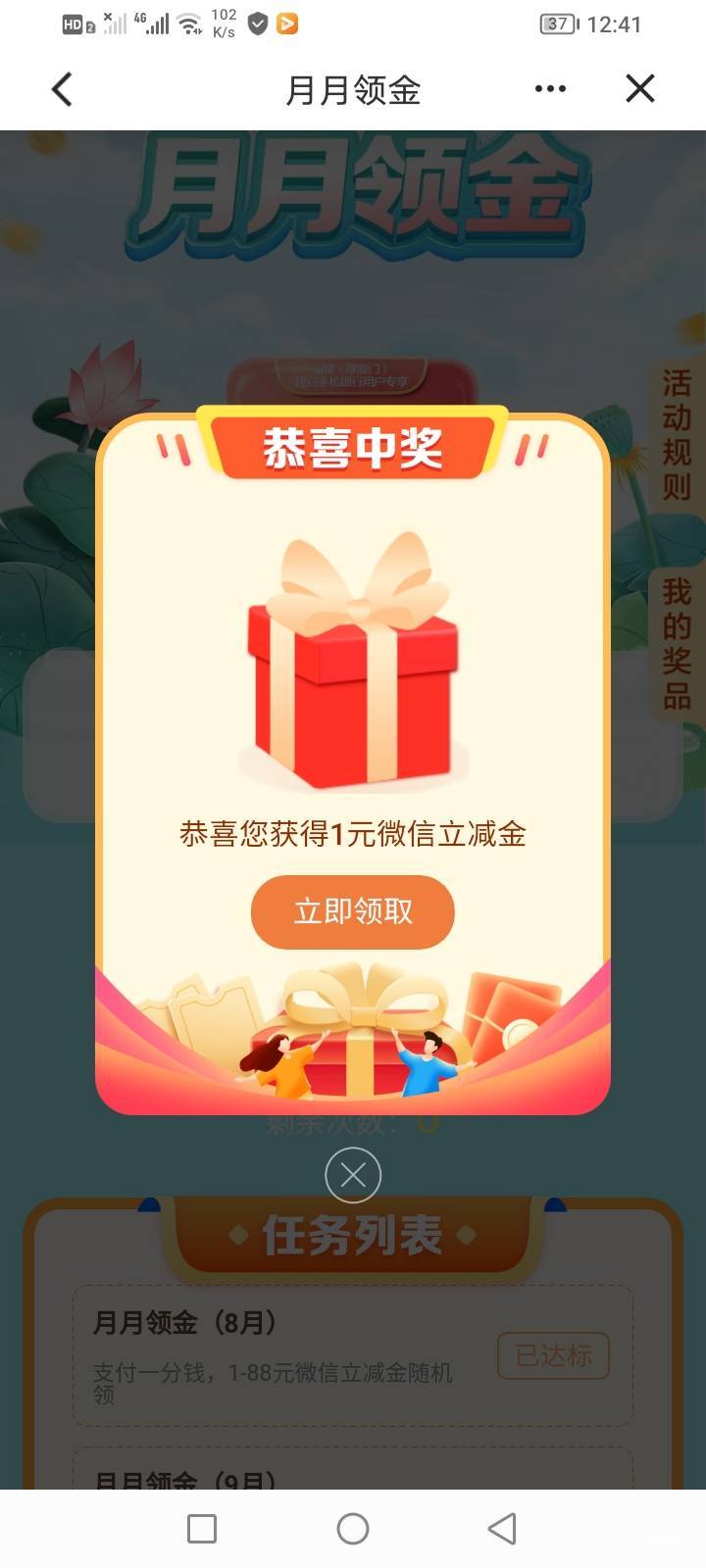The width and height of the screenshot is (706, 1568).
Task: Open the three-dot overflow menu
Action: pos(550,89)
